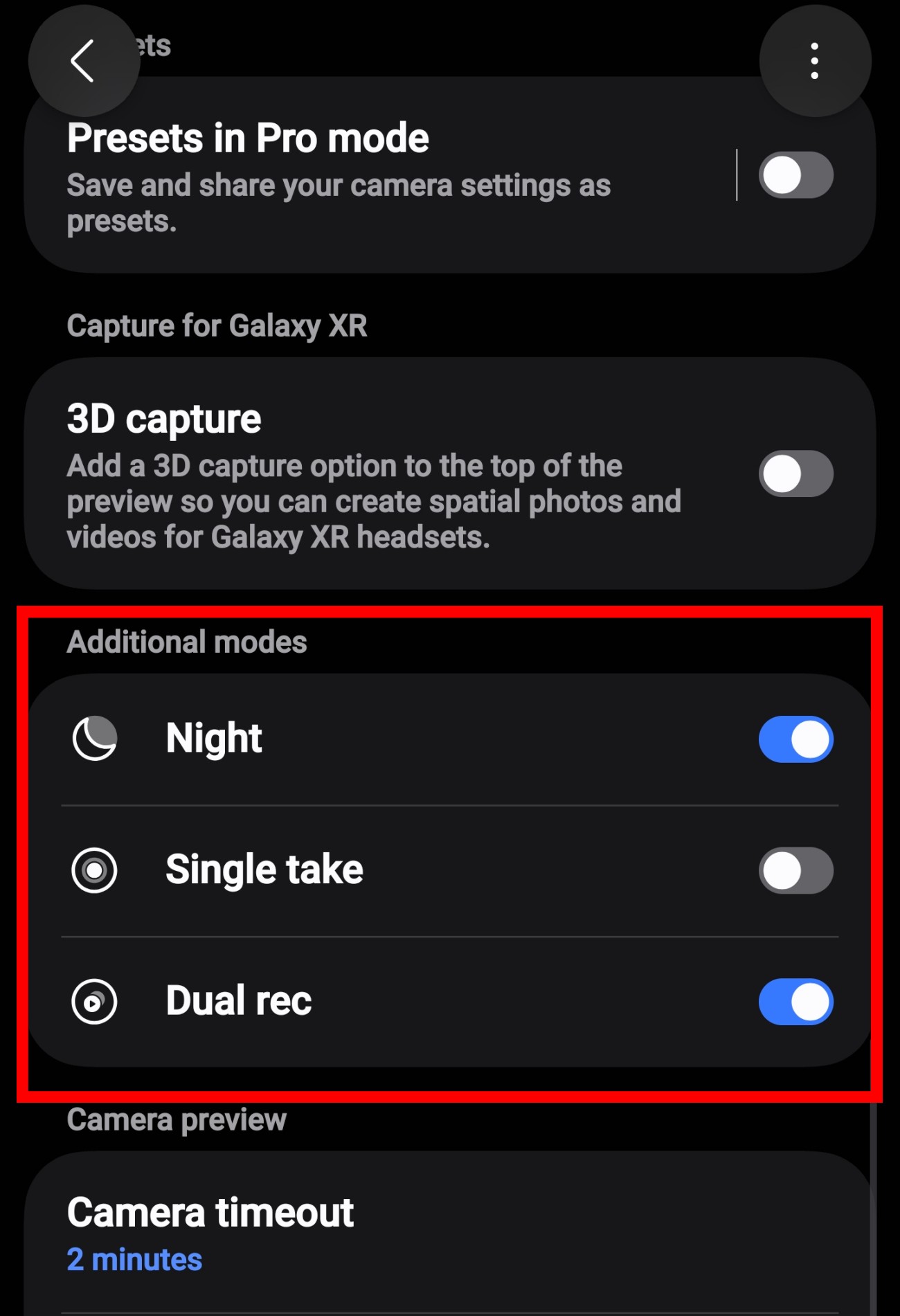900x1316 pixels.
Task: Enable the Single take toggle
Action: [x=796, y=871]
